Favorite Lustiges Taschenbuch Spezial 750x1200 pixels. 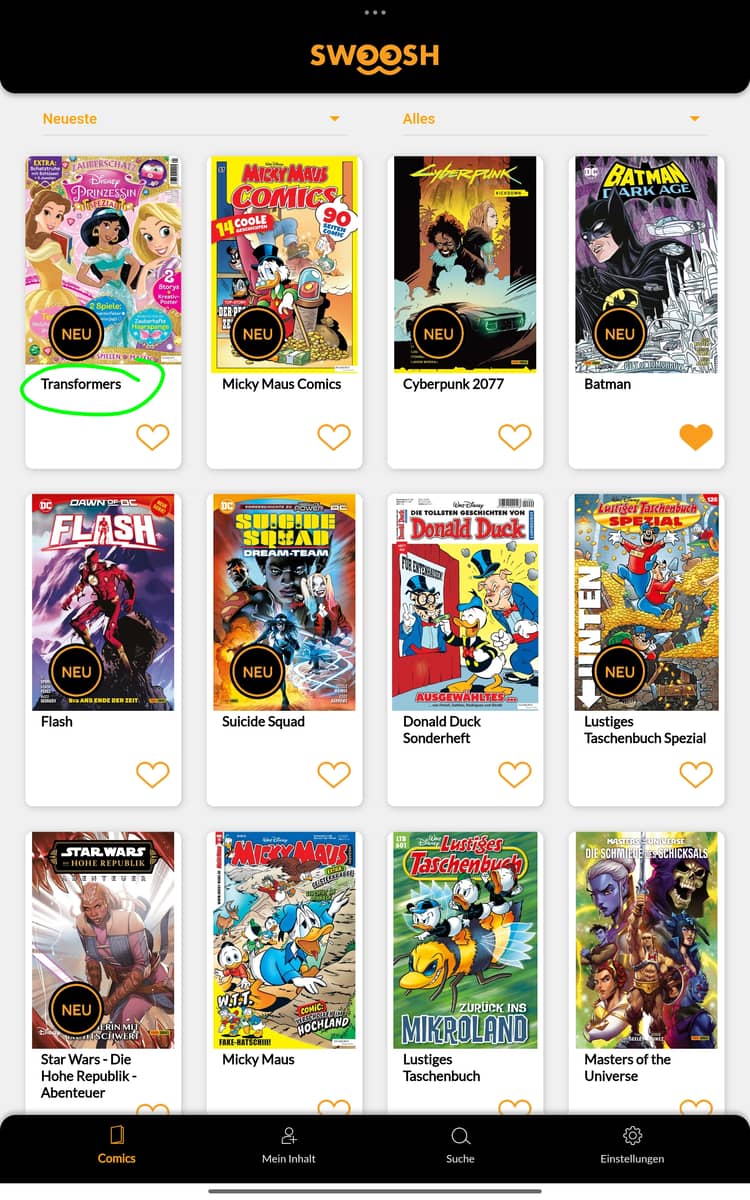pyautogui.click(x=696, y=775)
